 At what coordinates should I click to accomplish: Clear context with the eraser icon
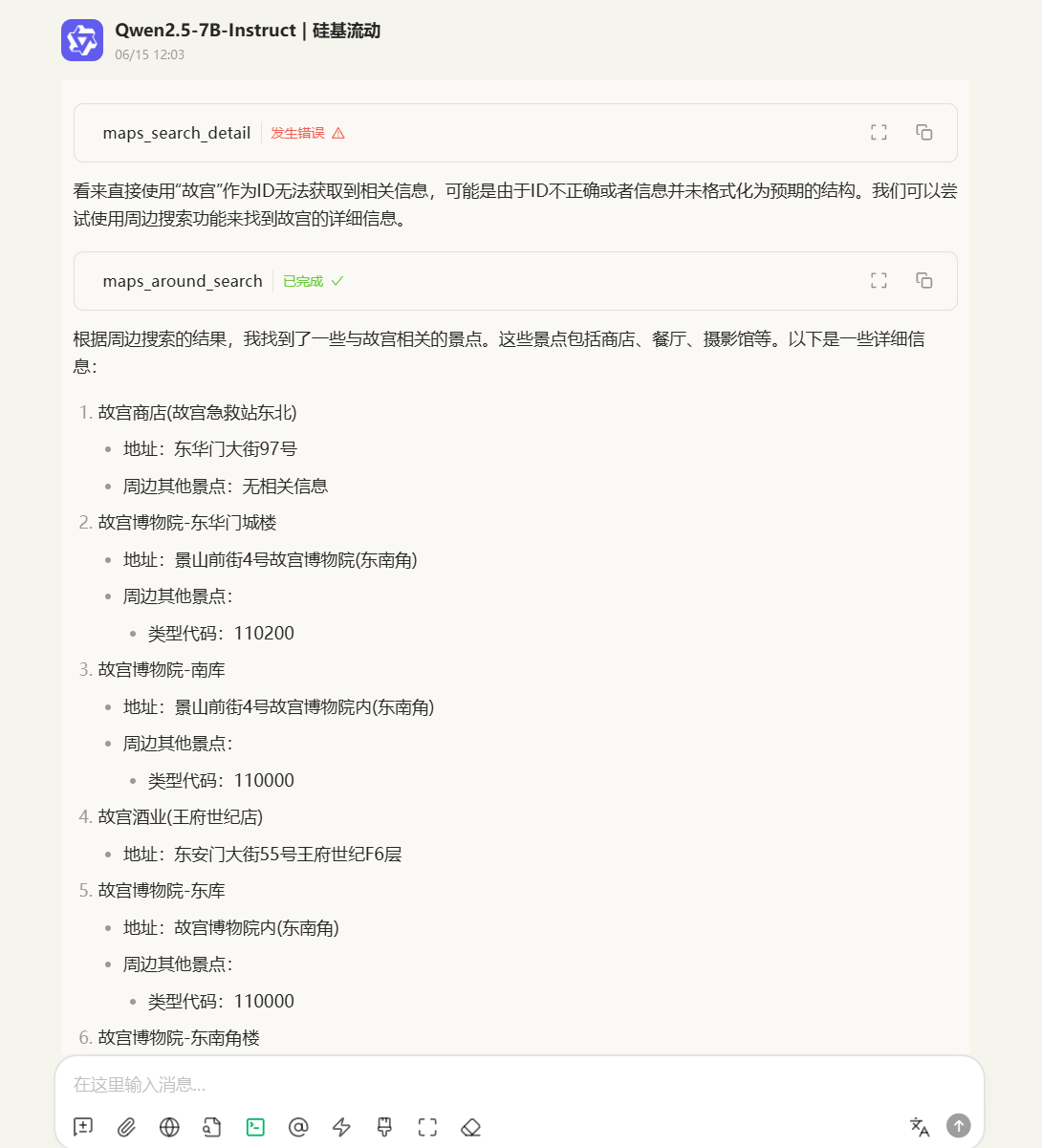pos(470,1127)
